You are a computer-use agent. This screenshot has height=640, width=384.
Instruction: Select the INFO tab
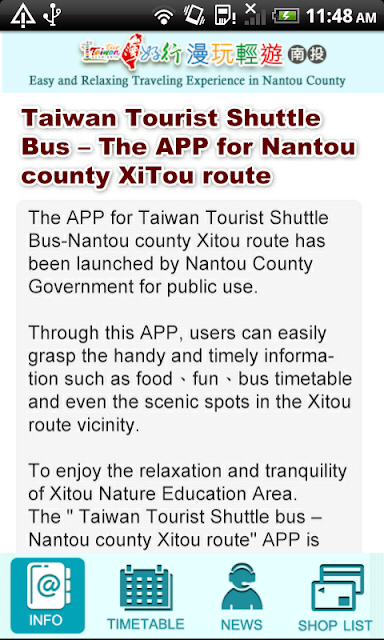(47, 595)
